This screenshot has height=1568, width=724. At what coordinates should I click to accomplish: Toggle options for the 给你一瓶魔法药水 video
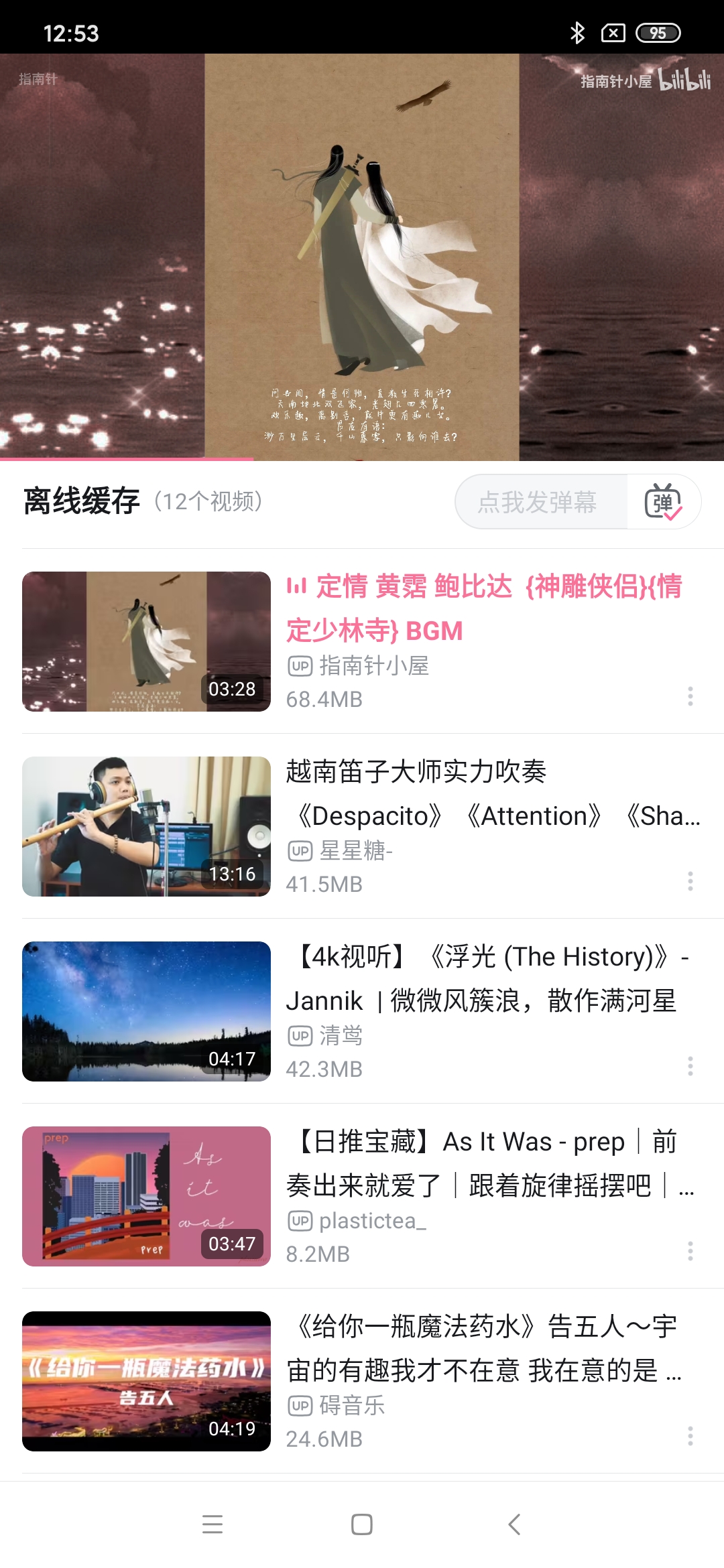(692, 1436)
